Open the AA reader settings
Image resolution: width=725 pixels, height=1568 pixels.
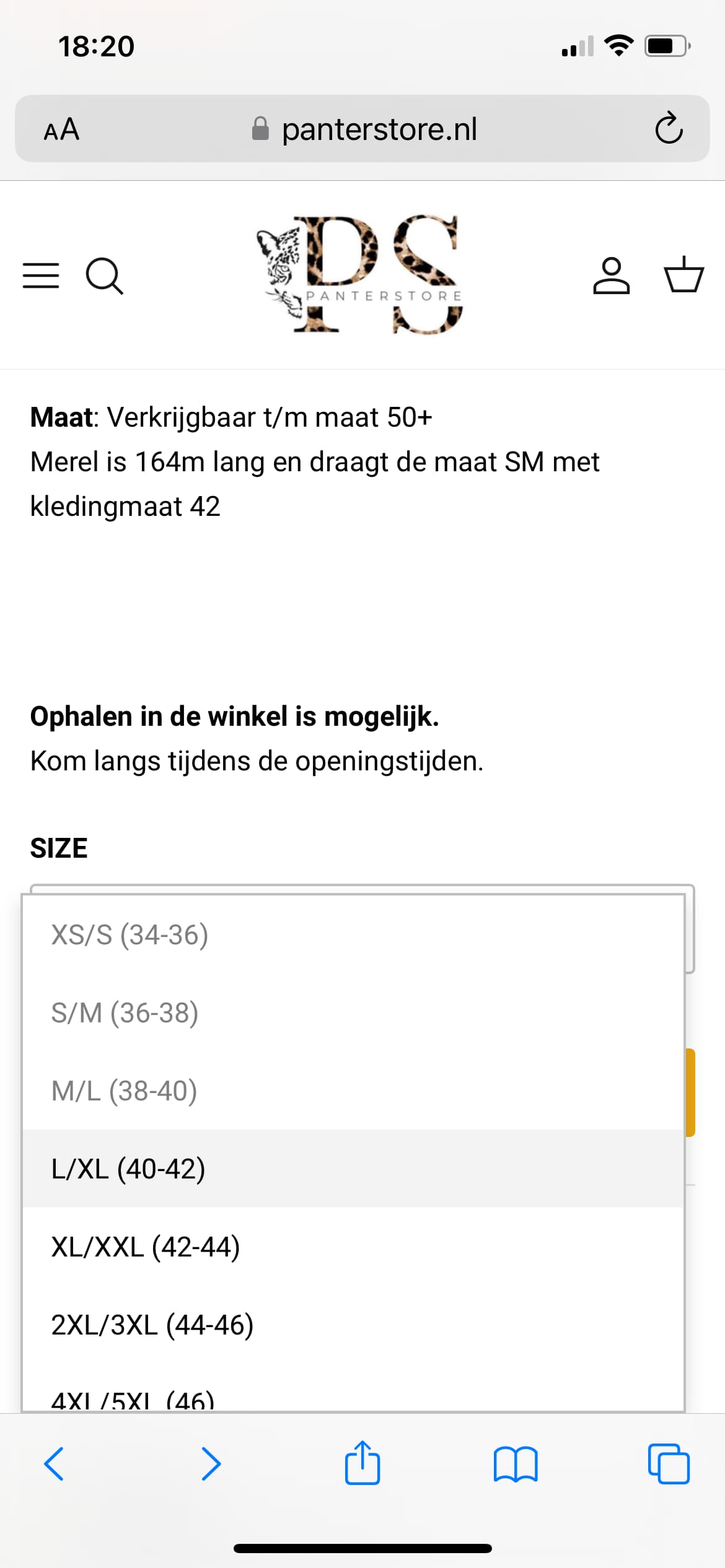coord(61,129)
